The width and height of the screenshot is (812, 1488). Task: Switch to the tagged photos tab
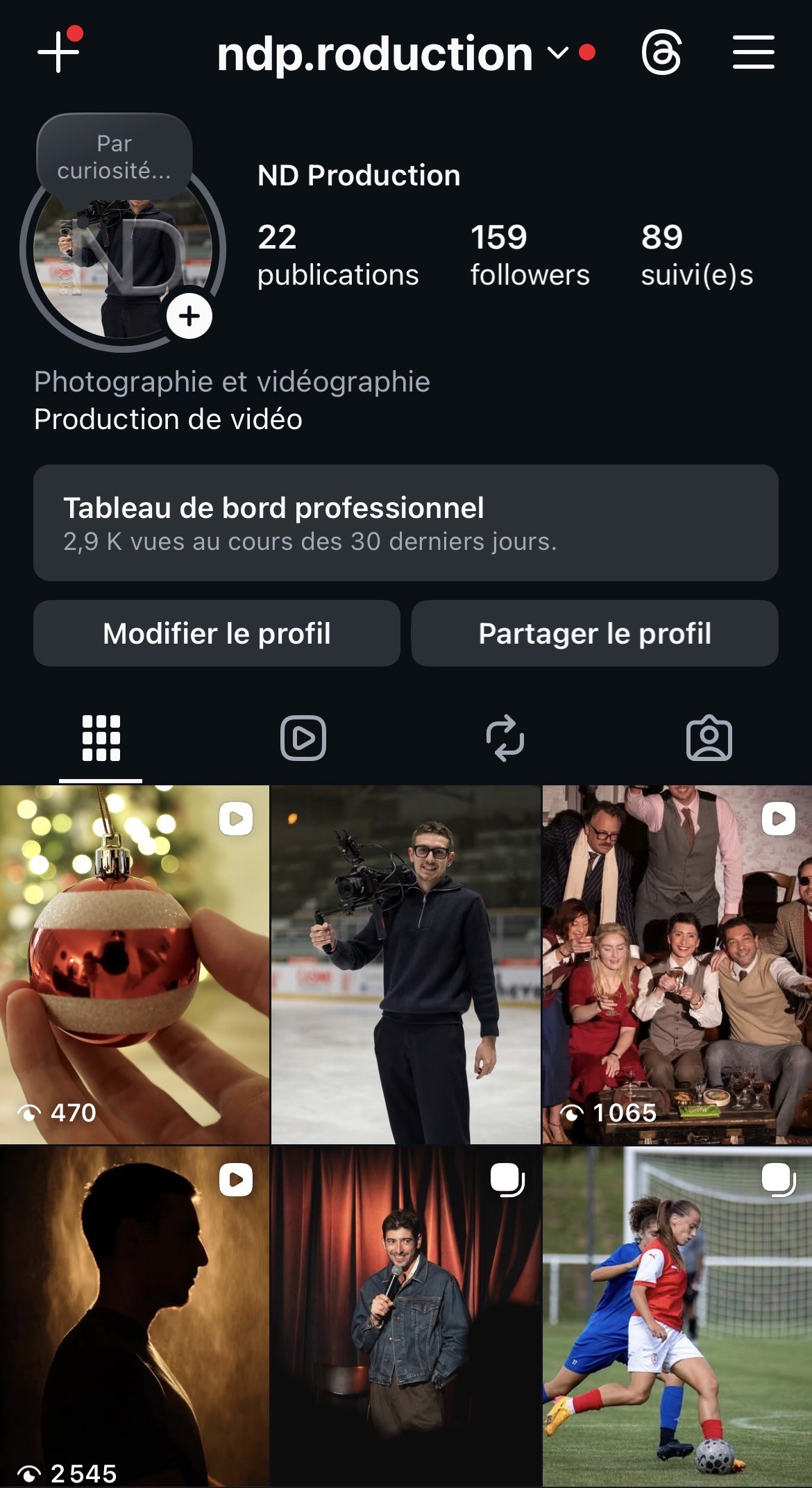click(709, 738)
